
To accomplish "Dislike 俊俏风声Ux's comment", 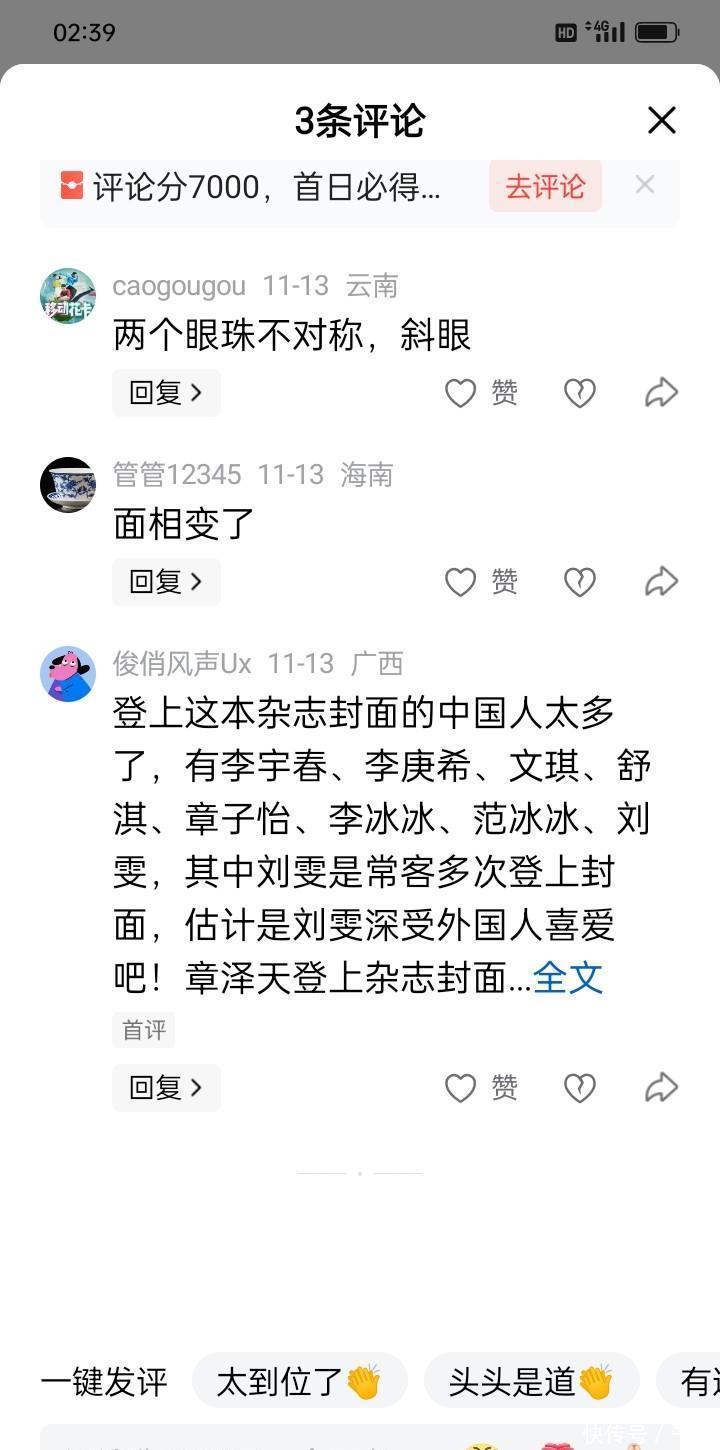I will pyautogui.click(x=580, y=1088).
